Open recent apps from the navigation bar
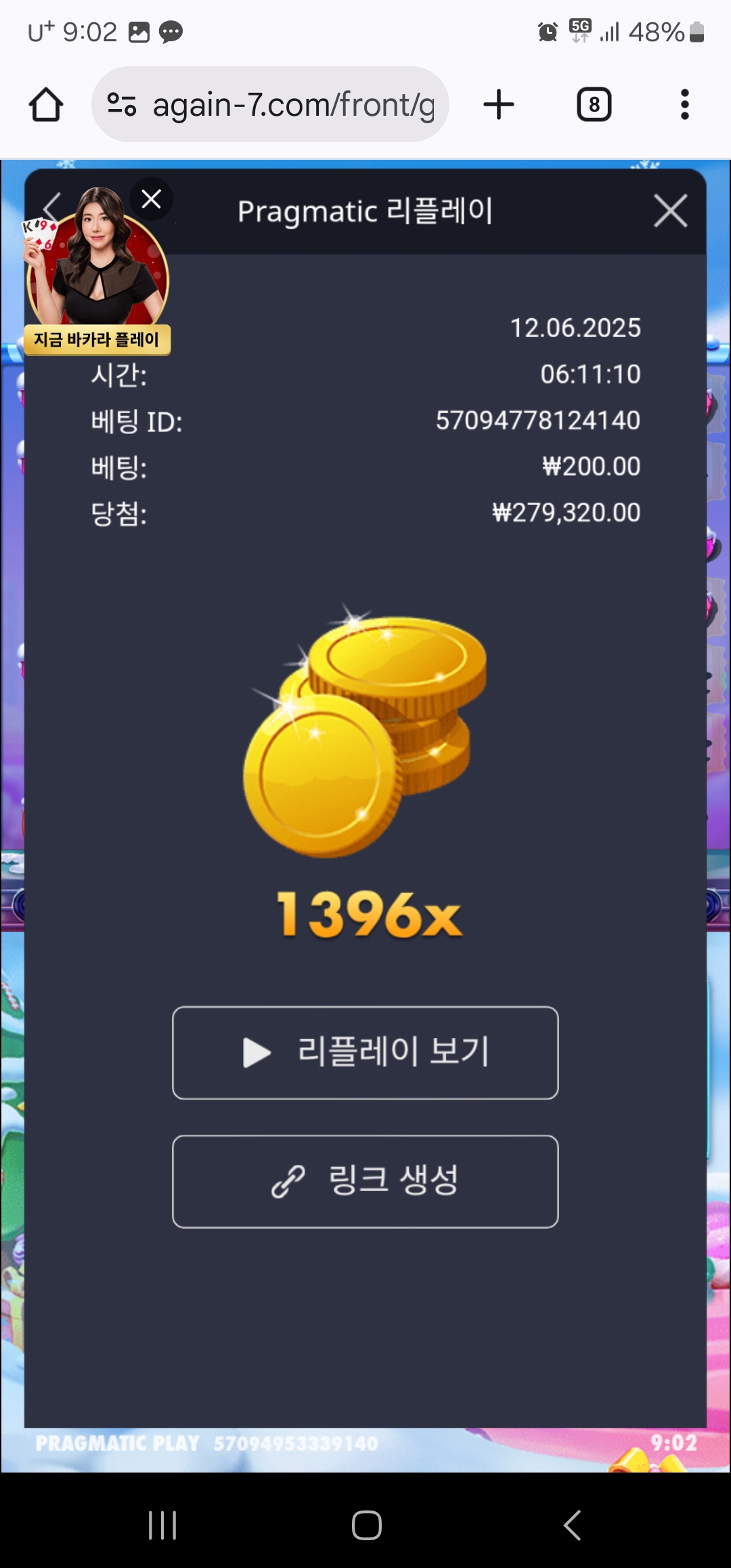The image size is (731, 1568). click(x=162, y=1525)
